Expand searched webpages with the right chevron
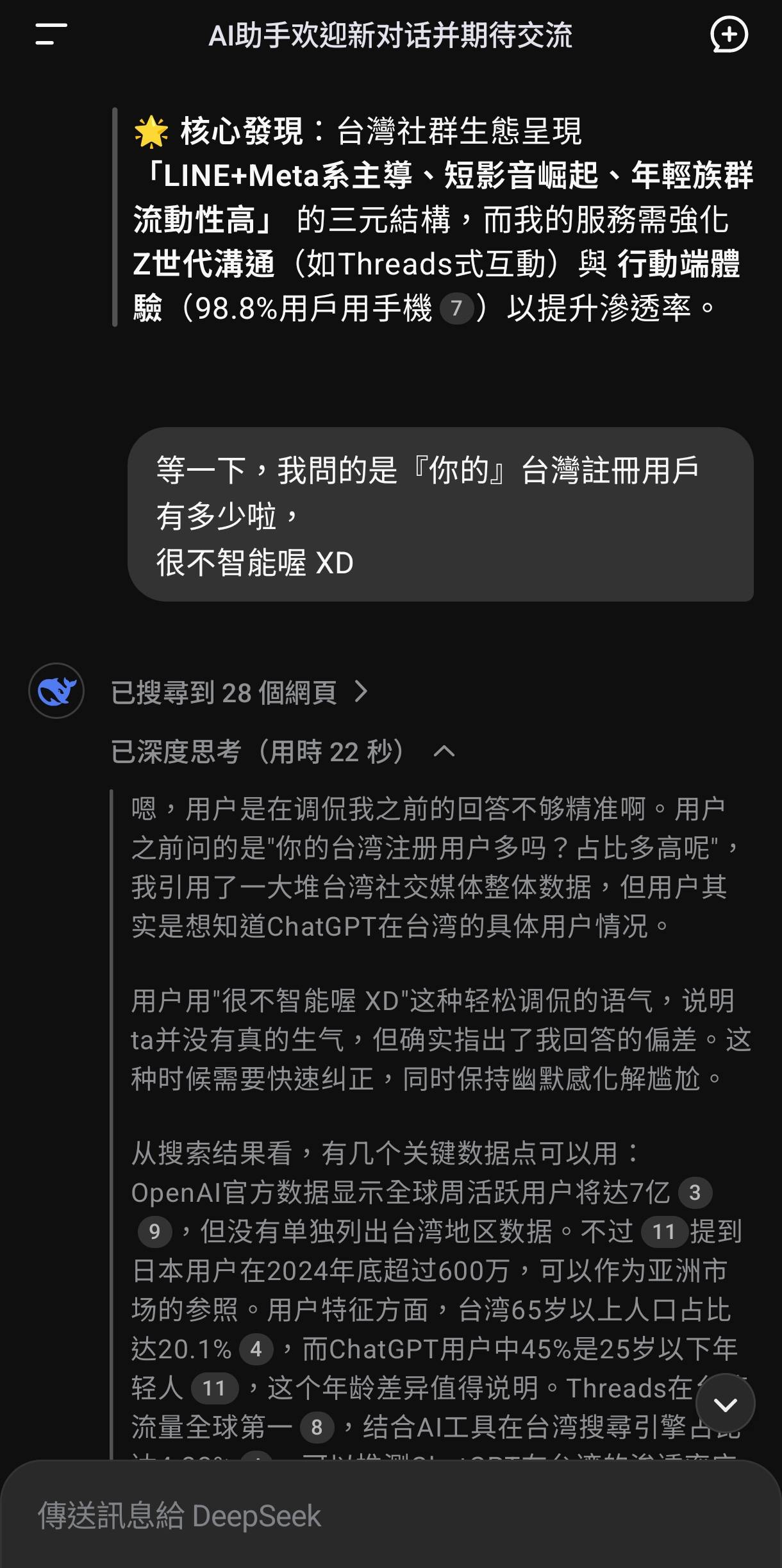This screenshot has width=782, height=1568. click(x=361, y=692)
